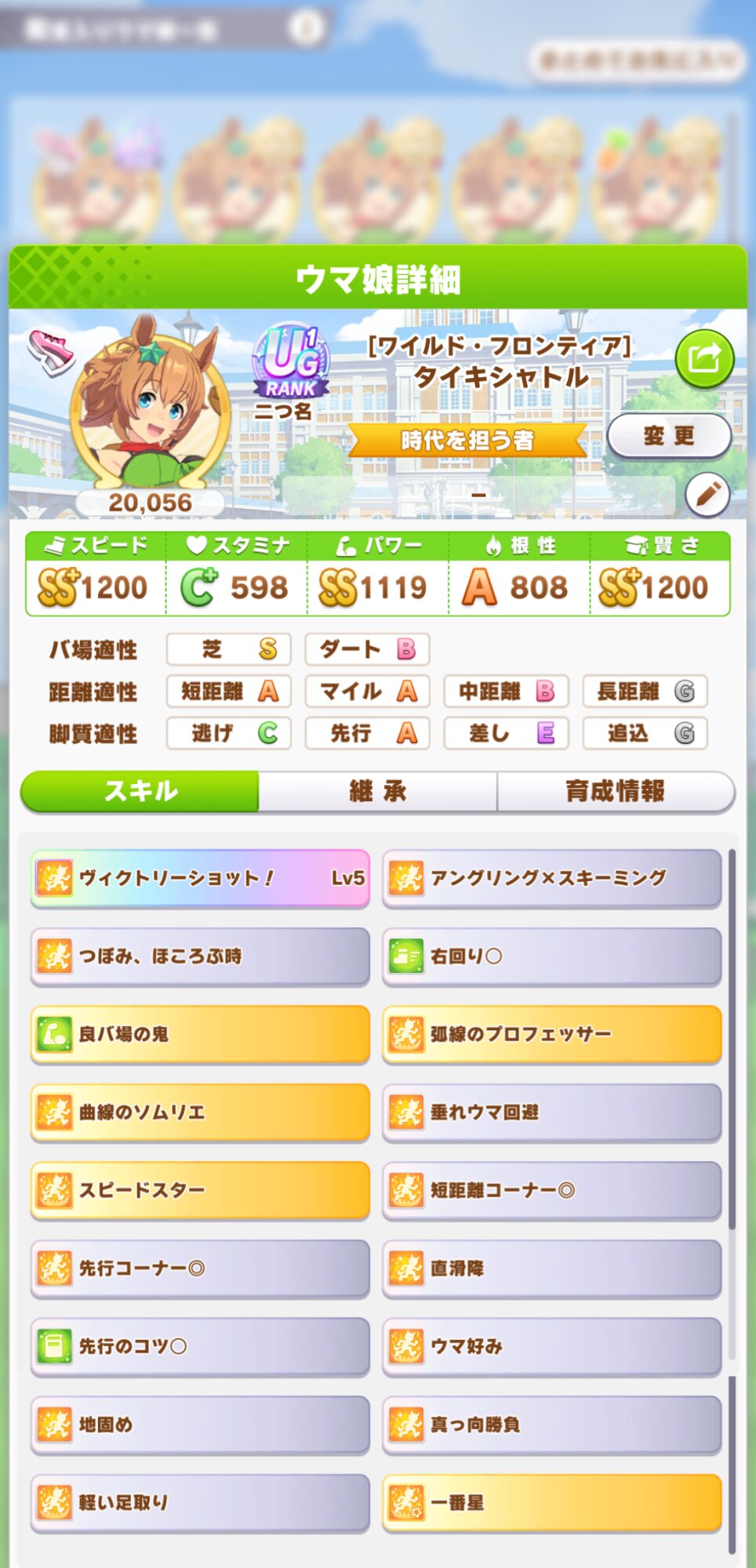Select the スキル tab

pos(140,791)
